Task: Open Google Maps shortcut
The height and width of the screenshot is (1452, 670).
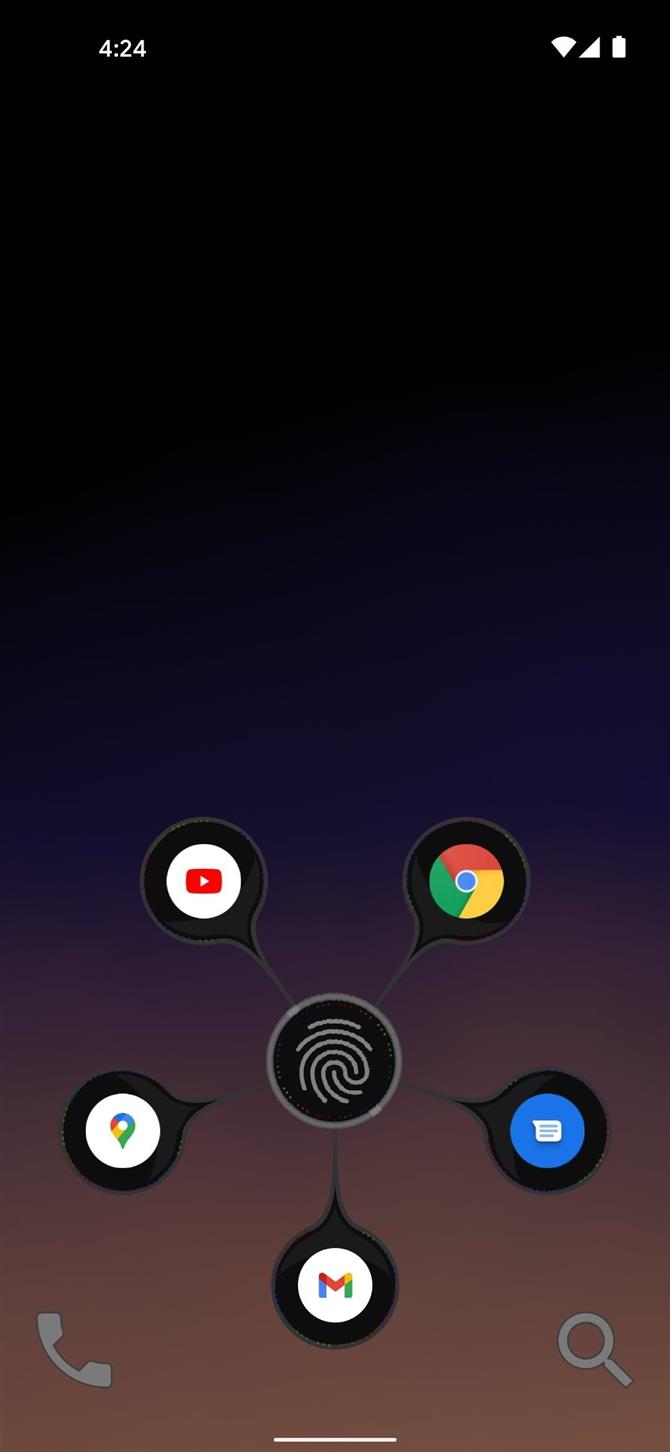Action: coord(123,1131)
